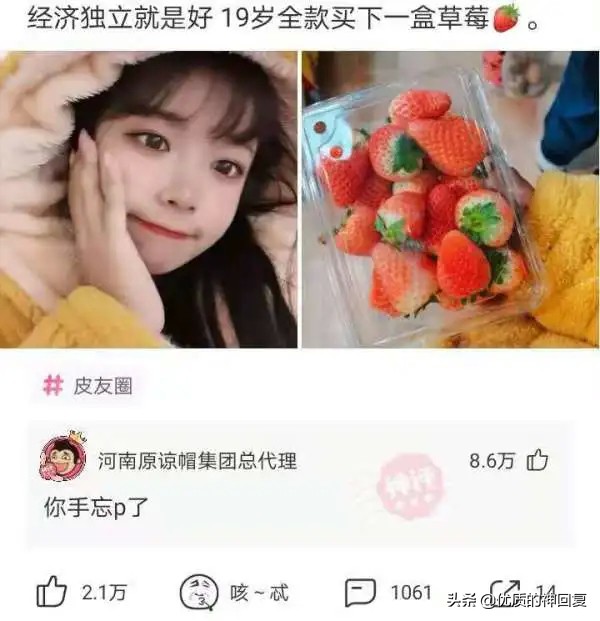
Task: Open the #皮友圈 topic tag
Action: 88,386
